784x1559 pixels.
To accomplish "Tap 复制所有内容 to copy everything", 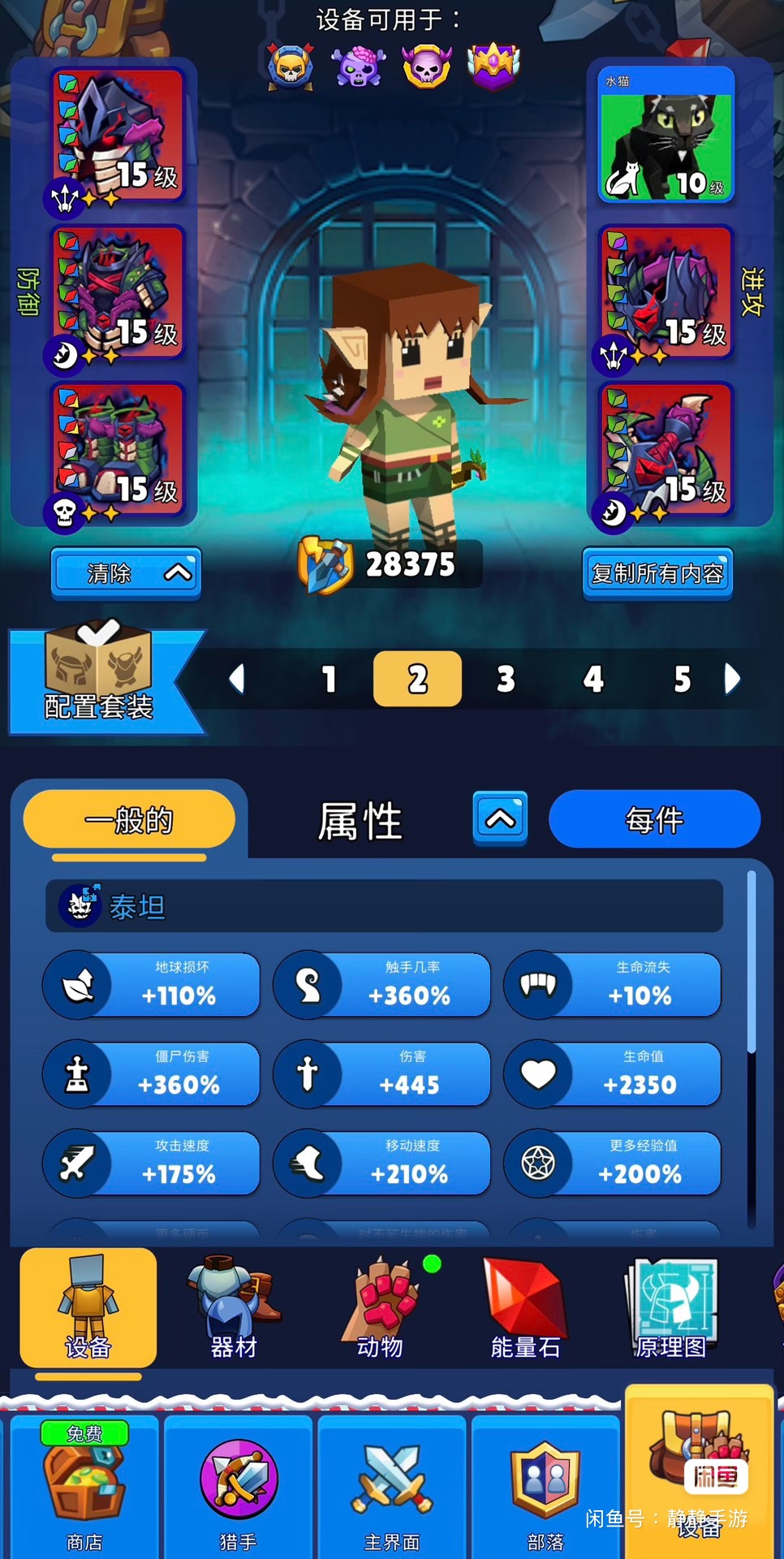I will click(x=657, y=573).
